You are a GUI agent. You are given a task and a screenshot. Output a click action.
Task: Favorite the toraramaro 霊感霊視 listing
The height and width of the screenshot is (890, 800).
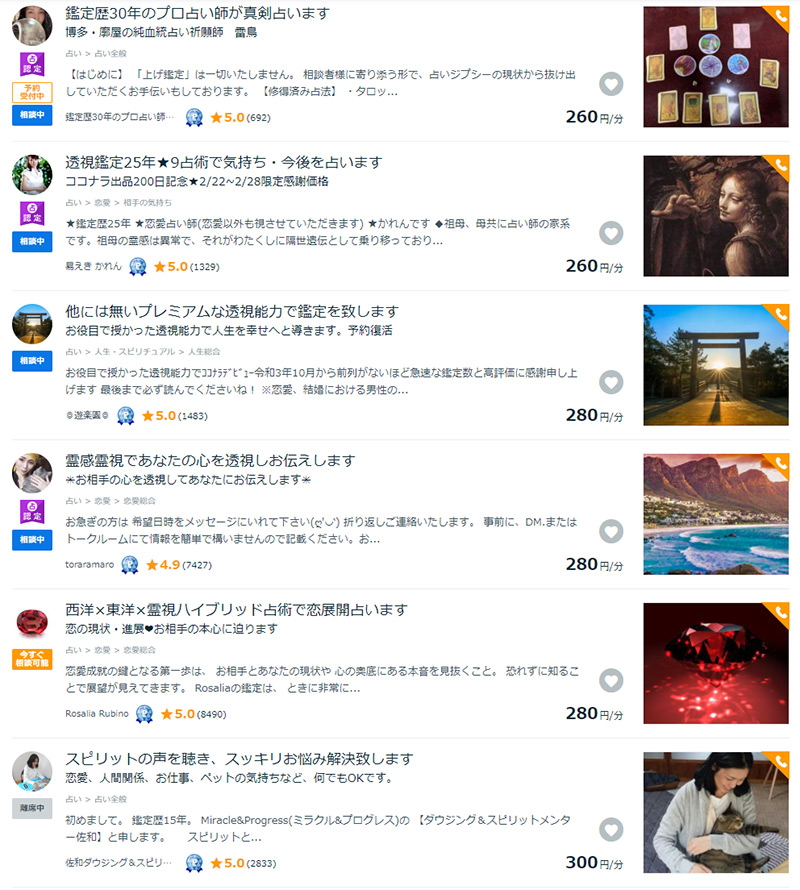point(611,531)
